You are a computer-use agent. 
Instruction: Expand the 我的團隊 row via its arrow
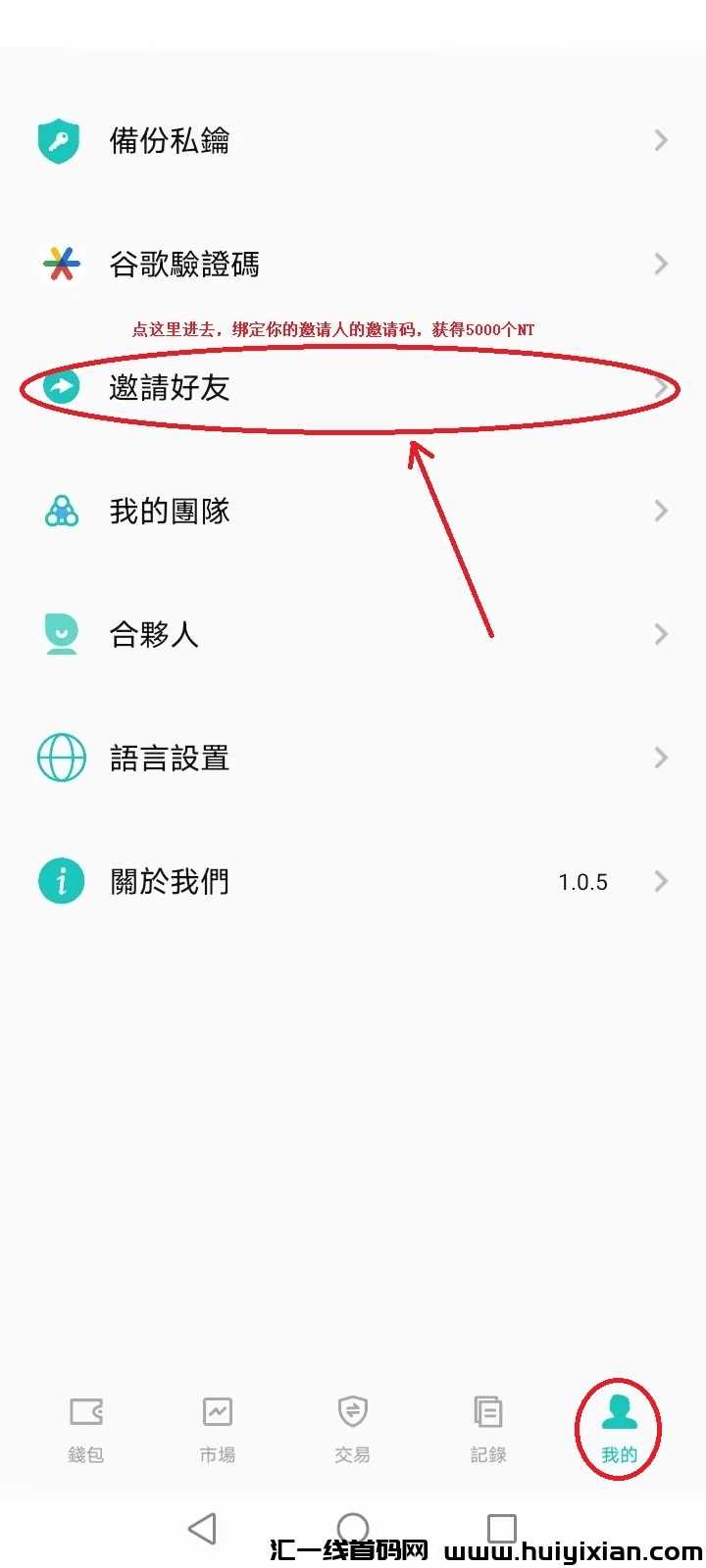click(x=660, y=510)
